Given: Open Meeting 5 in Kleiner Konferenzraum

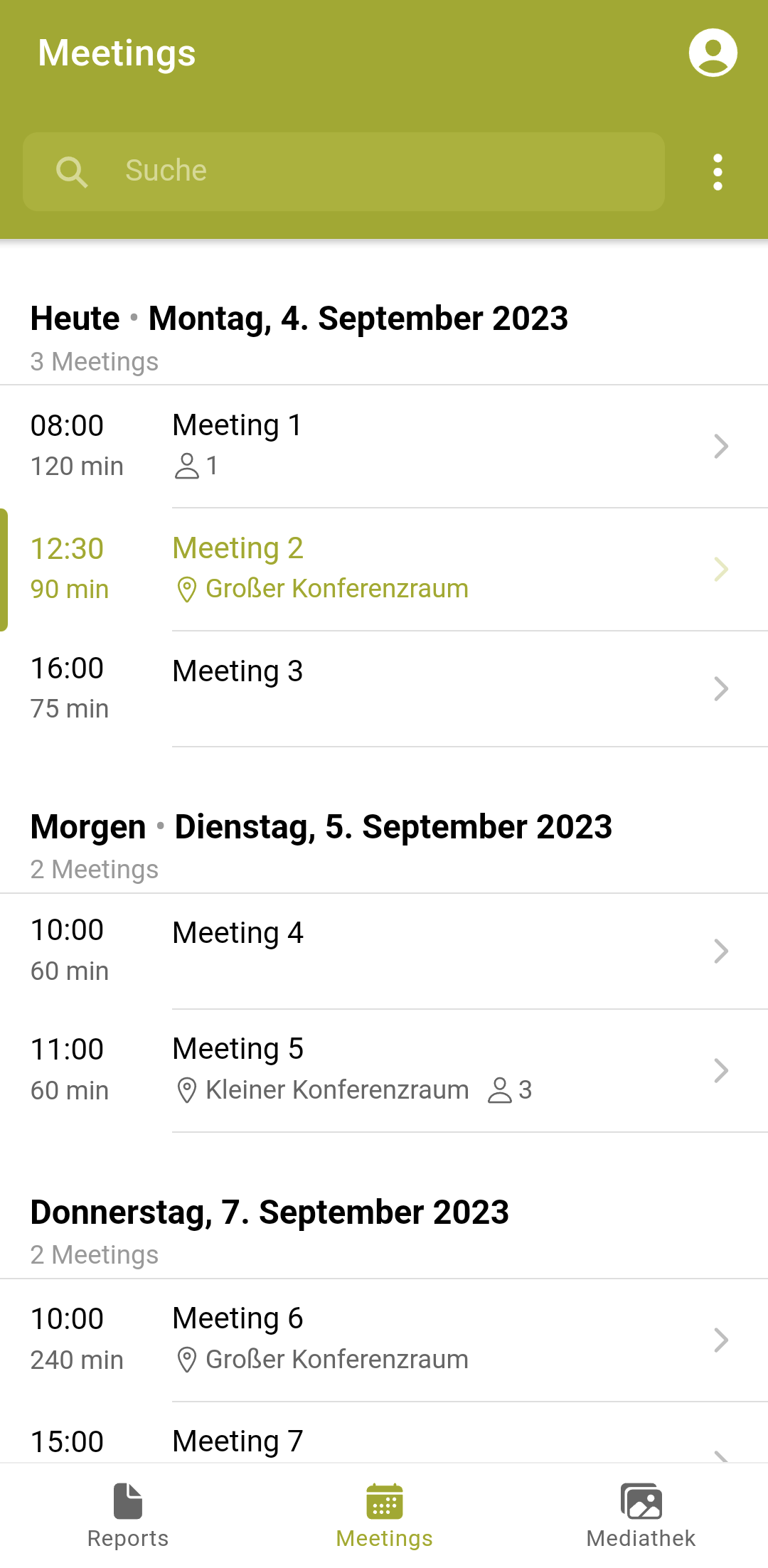Looking at the screenshot, I should [x=384, y=1070].
